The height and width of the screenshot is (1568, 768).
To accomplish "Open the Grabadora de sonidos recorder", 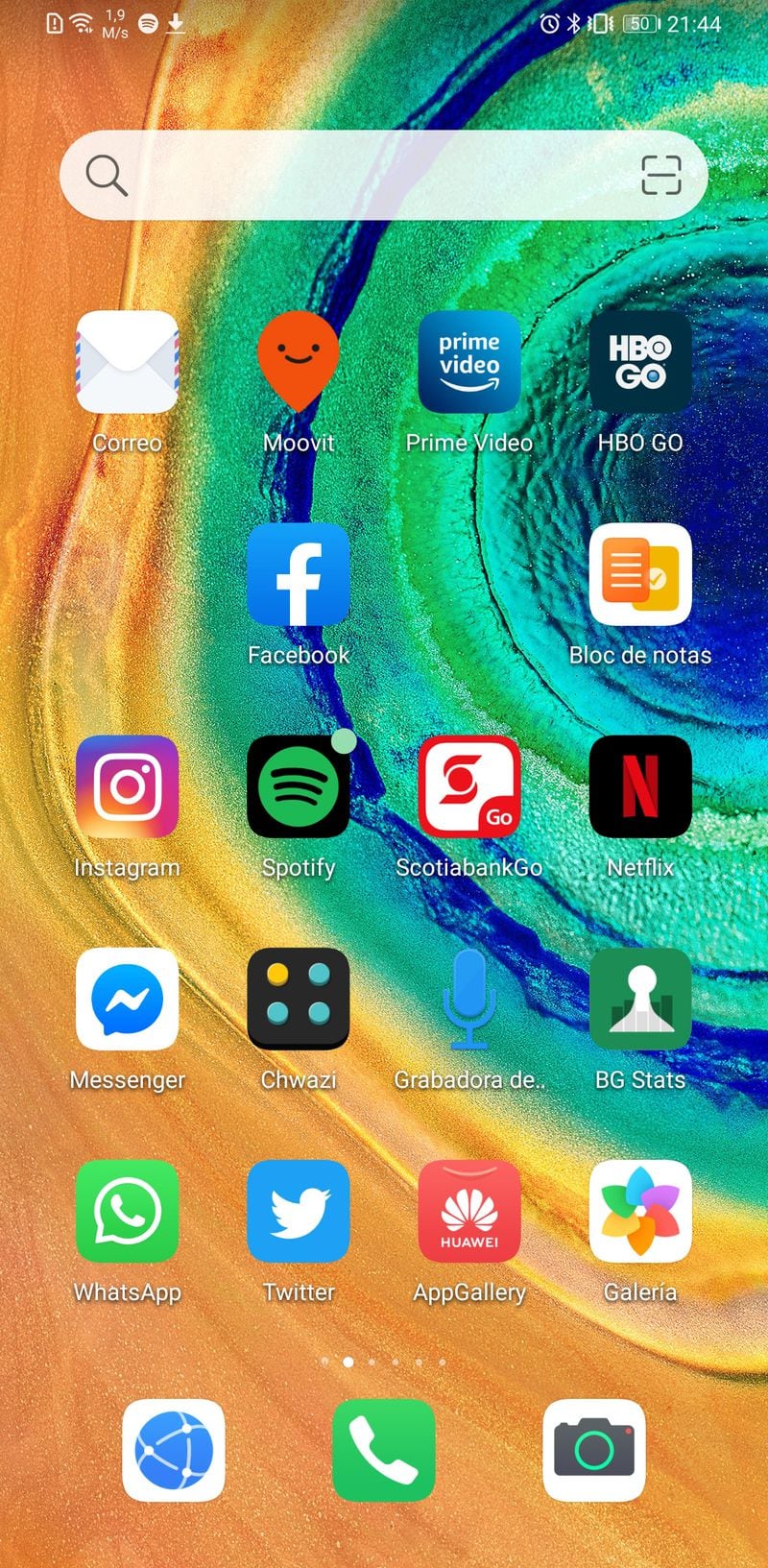I will 469,999.
